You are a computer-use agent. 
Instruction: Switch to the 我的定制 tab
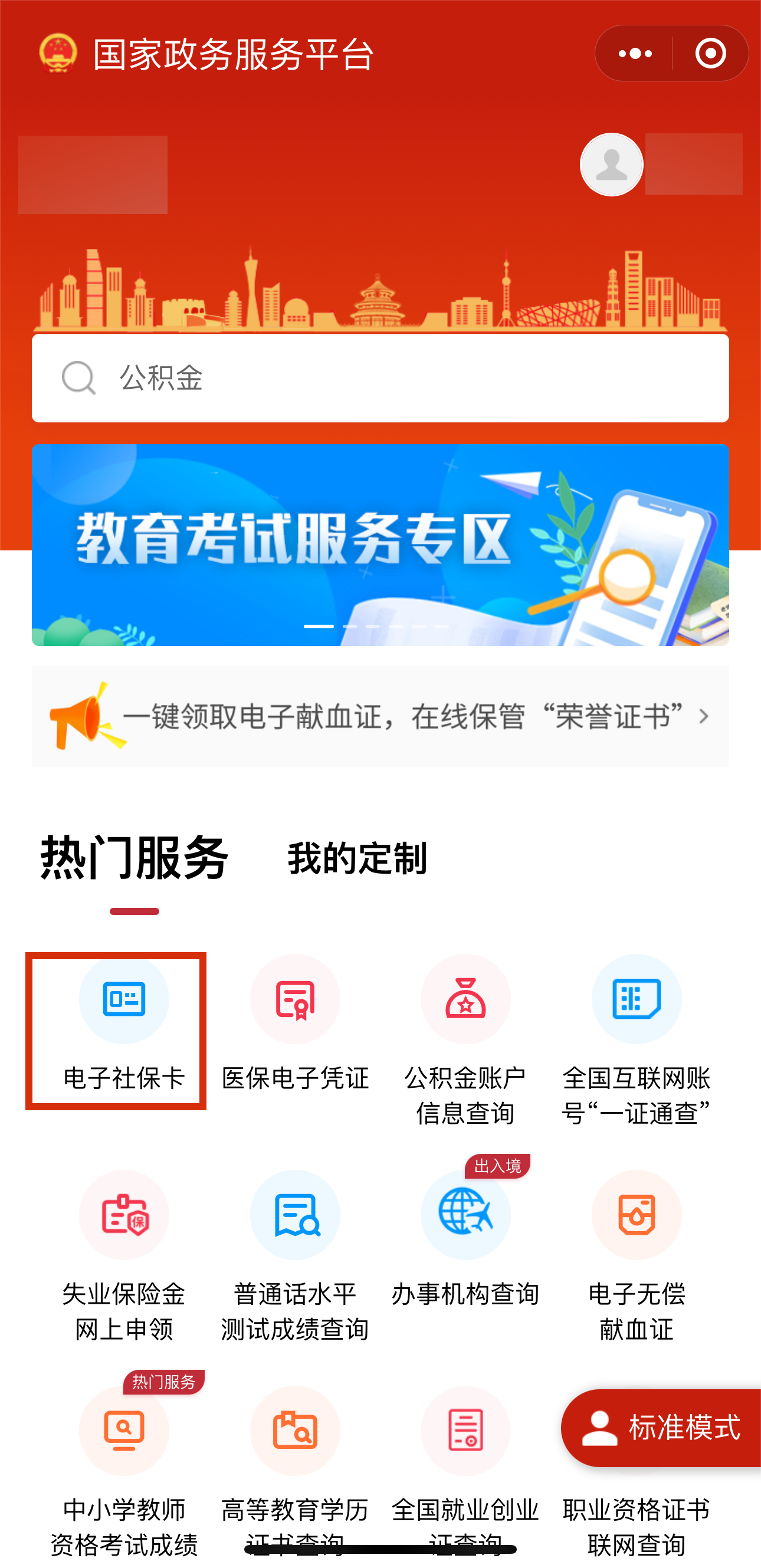pos(357,858)
